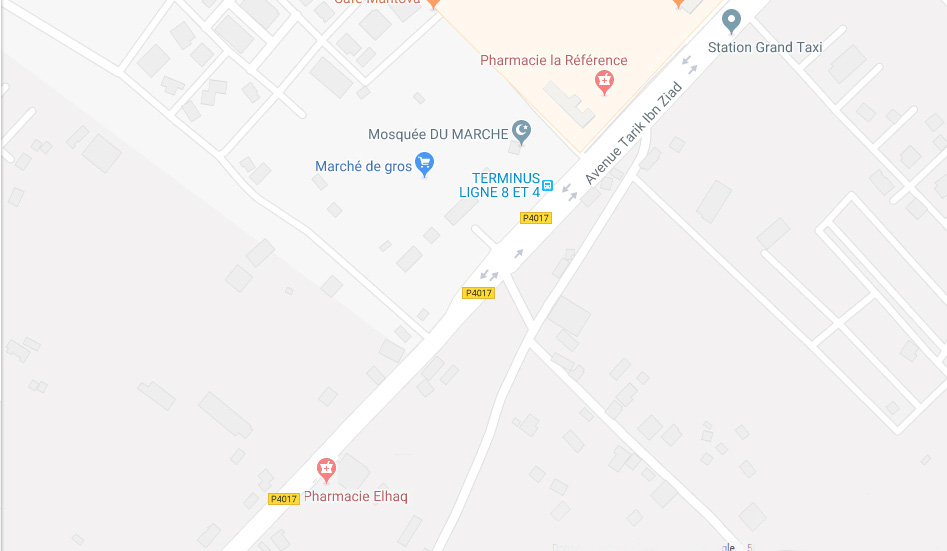
Task: Select the Pharmacie la Référence marker
Action: 604,81
